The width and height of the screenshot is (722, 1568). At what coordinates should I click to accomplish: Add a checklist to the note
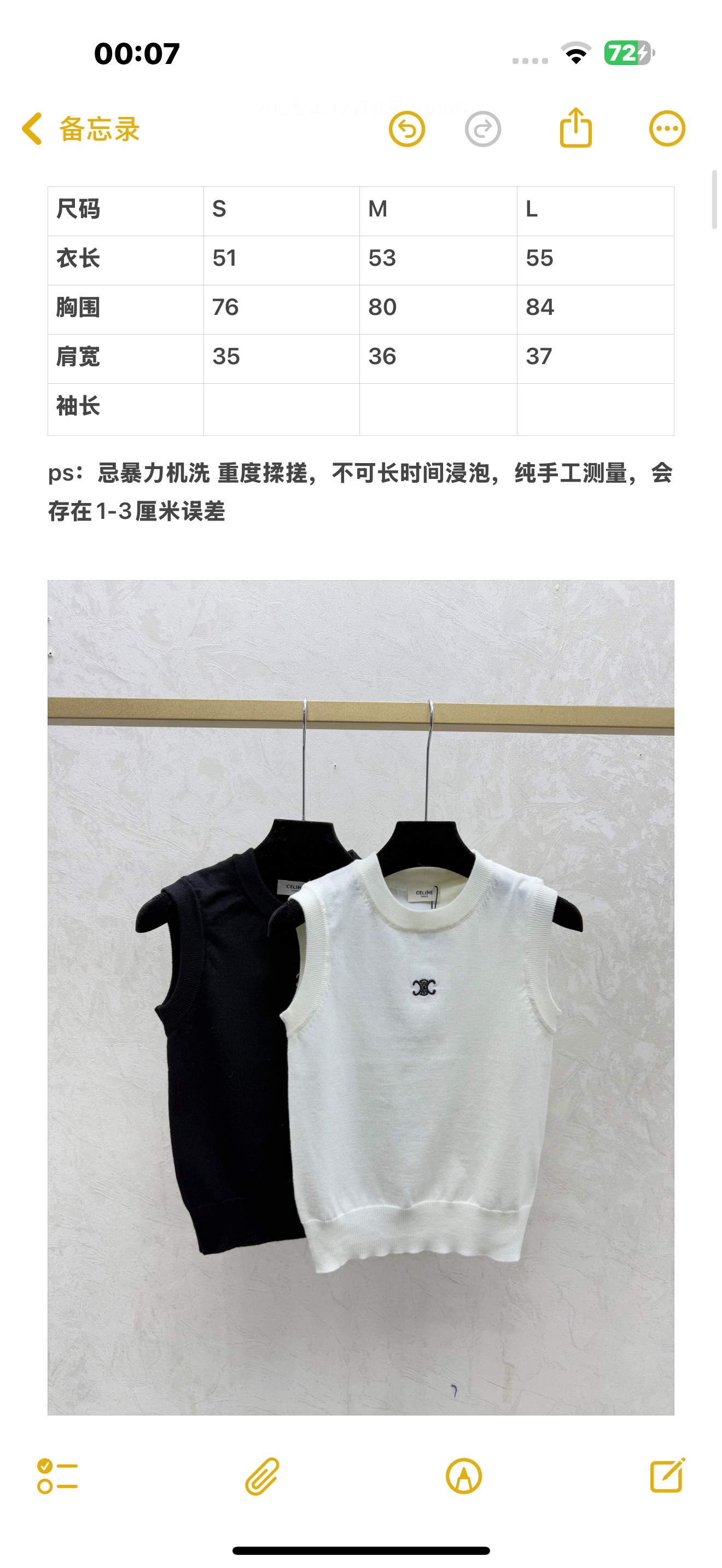(x=57, y=1476)
